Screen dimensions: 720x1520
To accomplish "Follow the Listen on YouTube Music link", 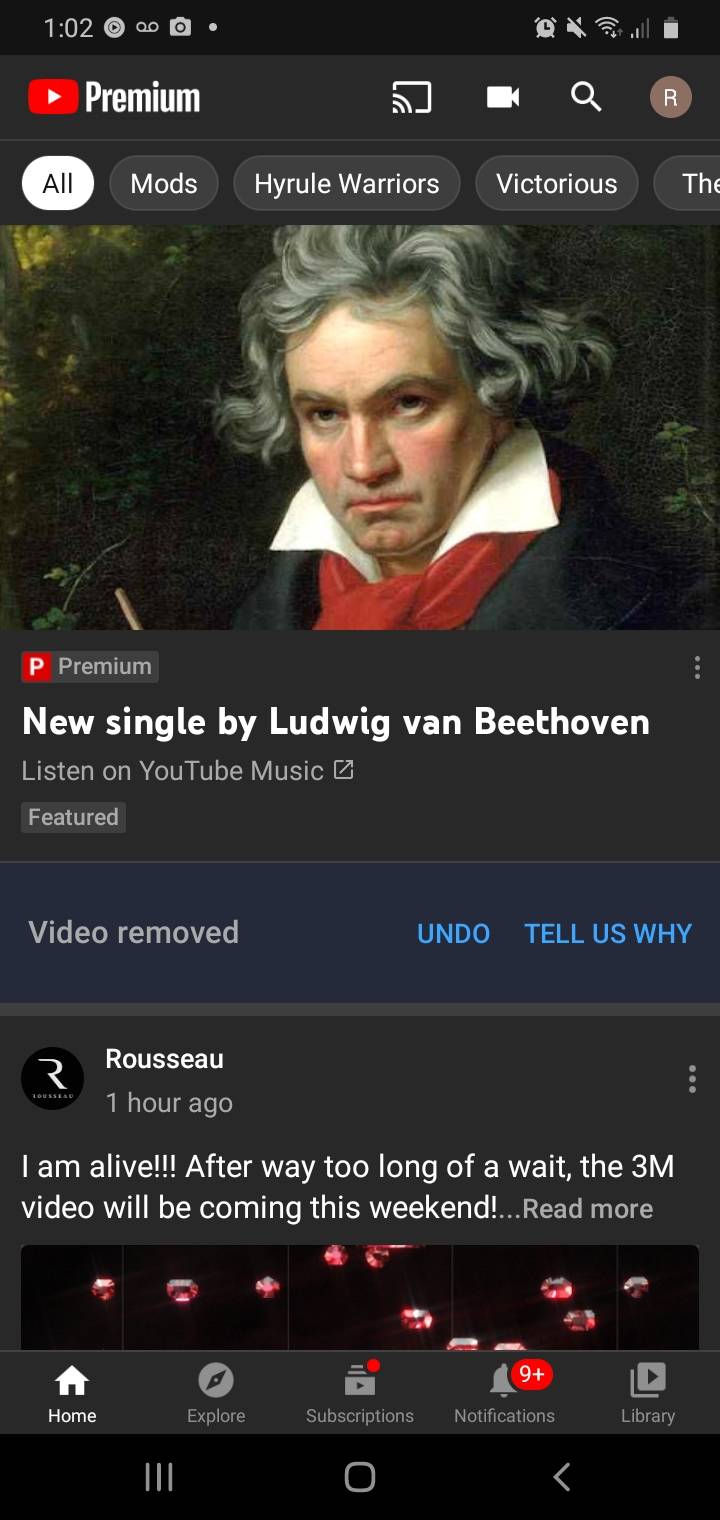I will point(188,771).
